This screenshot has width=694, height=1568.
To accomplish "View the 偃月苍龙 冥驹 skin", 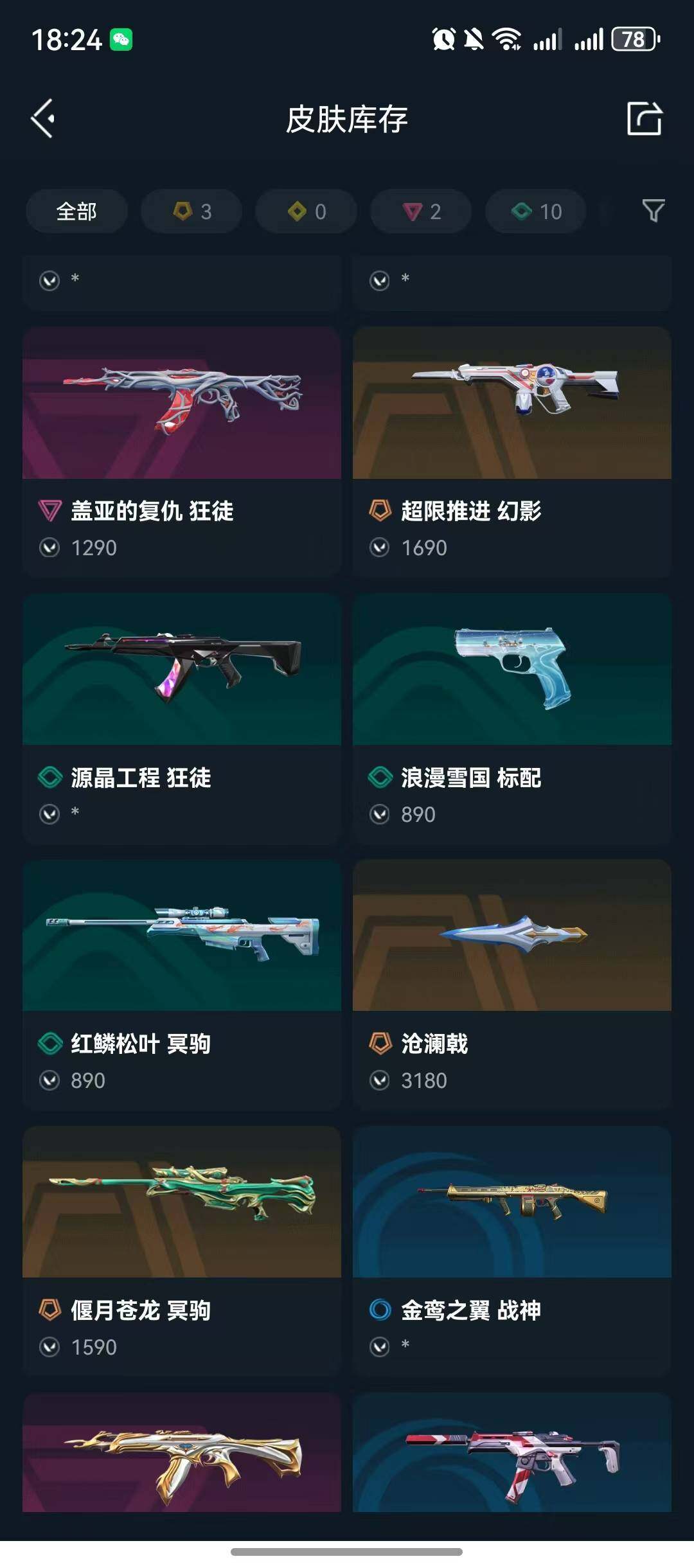I will point(182,1251).
